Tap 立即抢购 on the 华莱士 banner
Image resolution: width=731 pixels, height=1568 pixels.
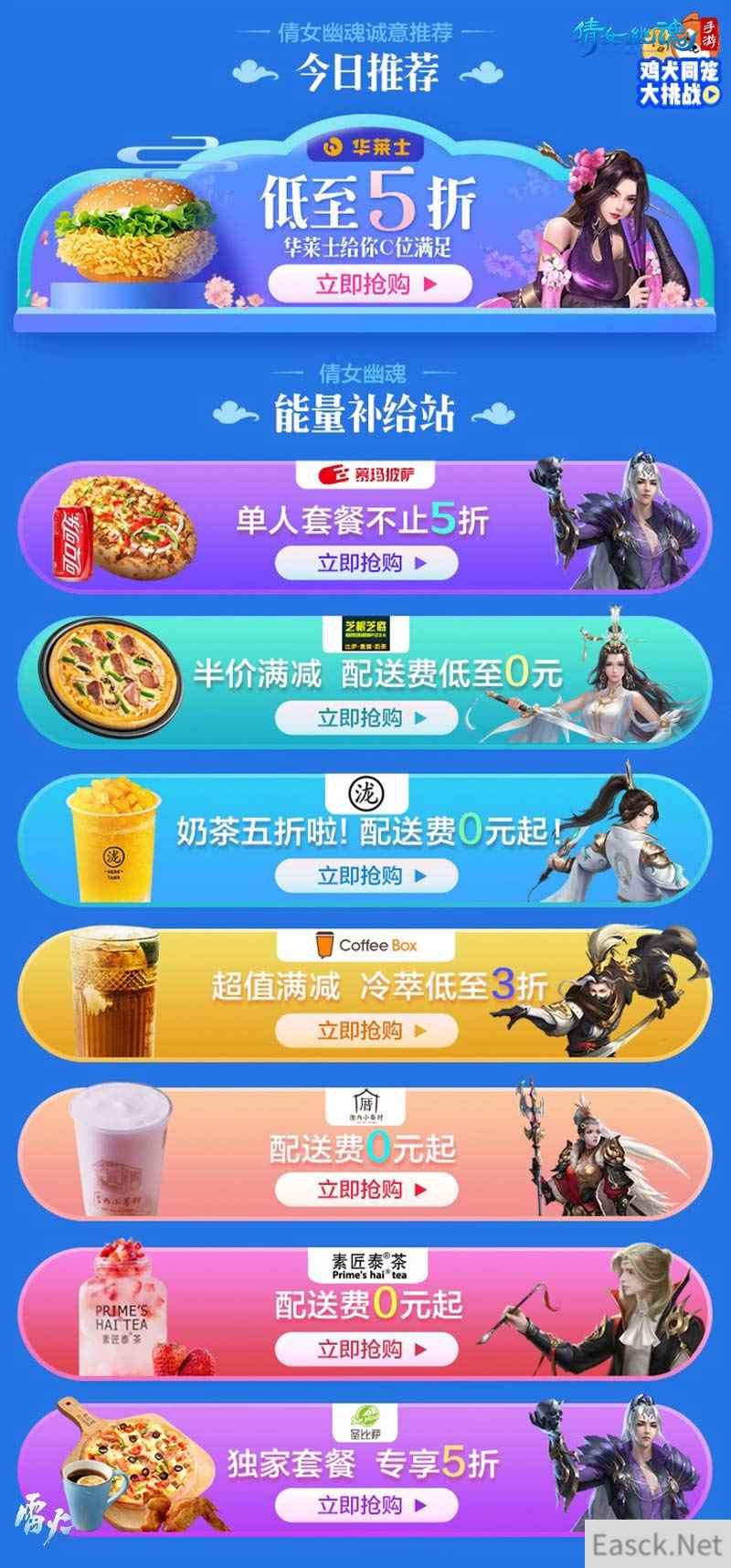[x=369, y=284]
